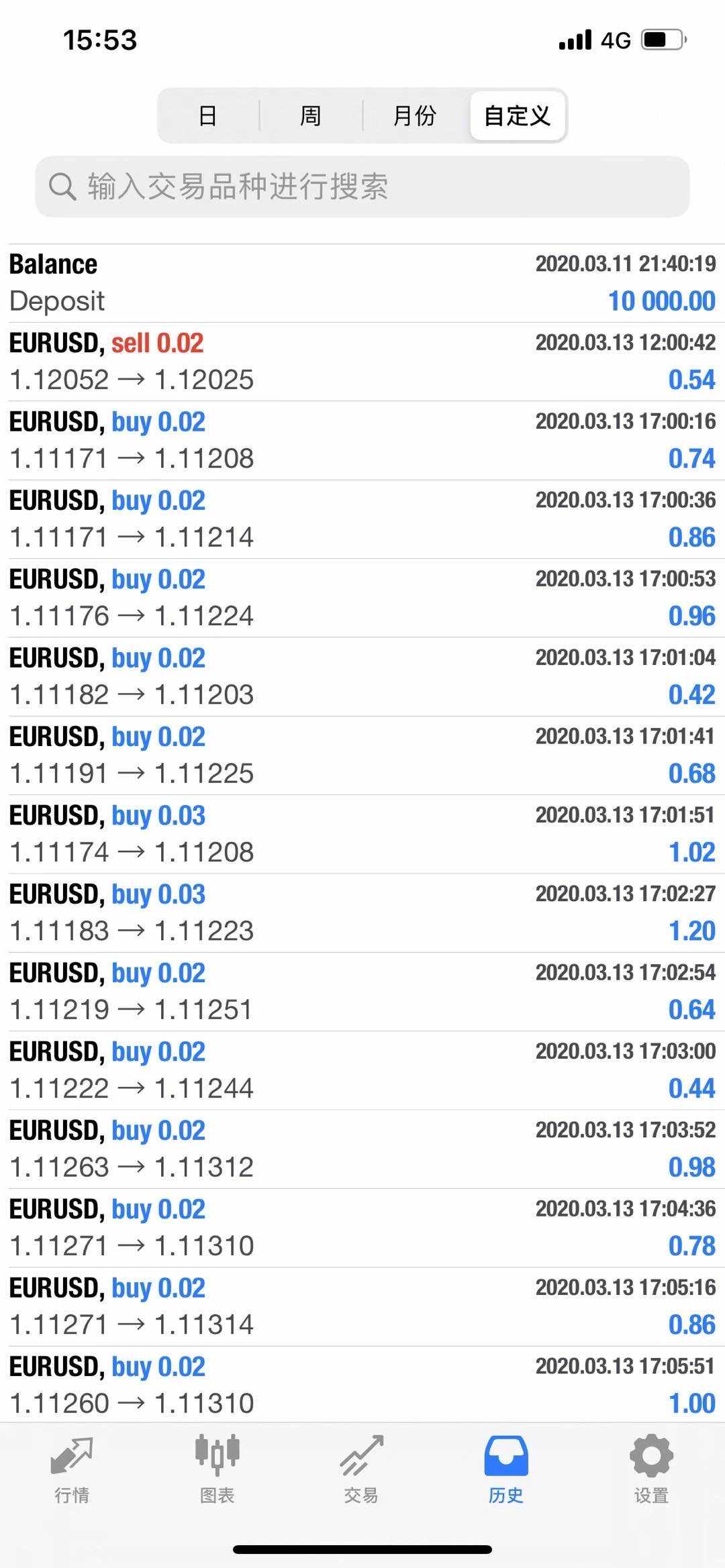Select the 历史 tab
The height and width of the screenshot is (1568, 725).
pos(506,1469)
